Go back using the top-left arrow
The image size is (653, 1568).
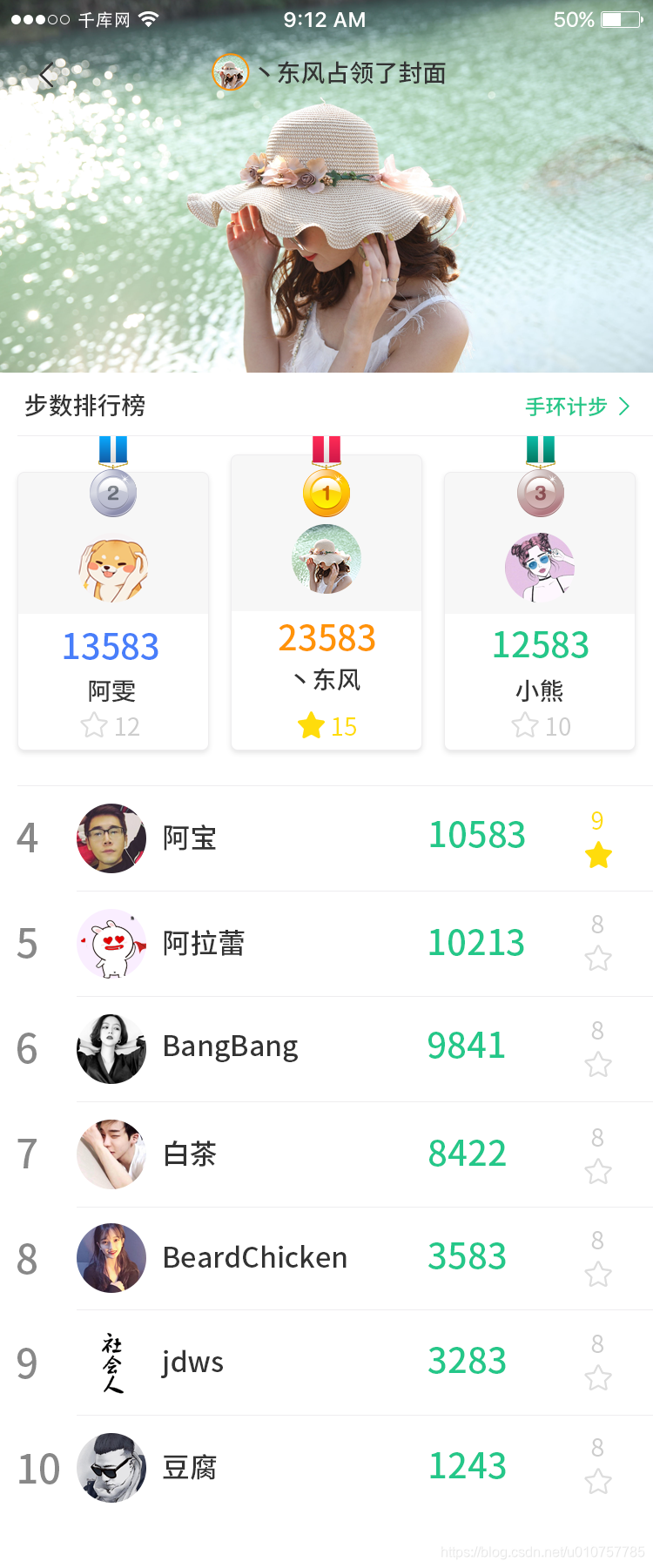coord(47,75)
